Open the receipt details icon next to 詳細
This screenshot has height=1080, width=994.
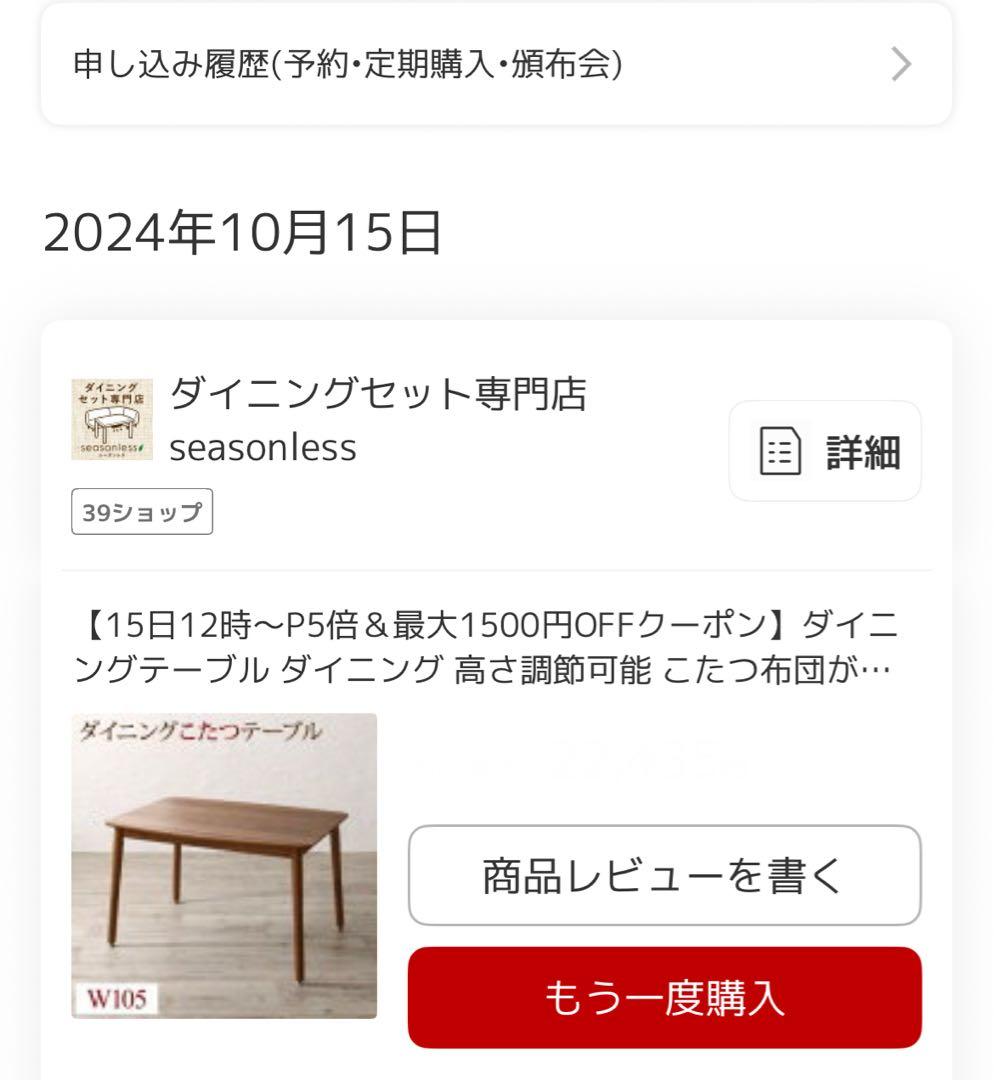(x=782, y=450)
